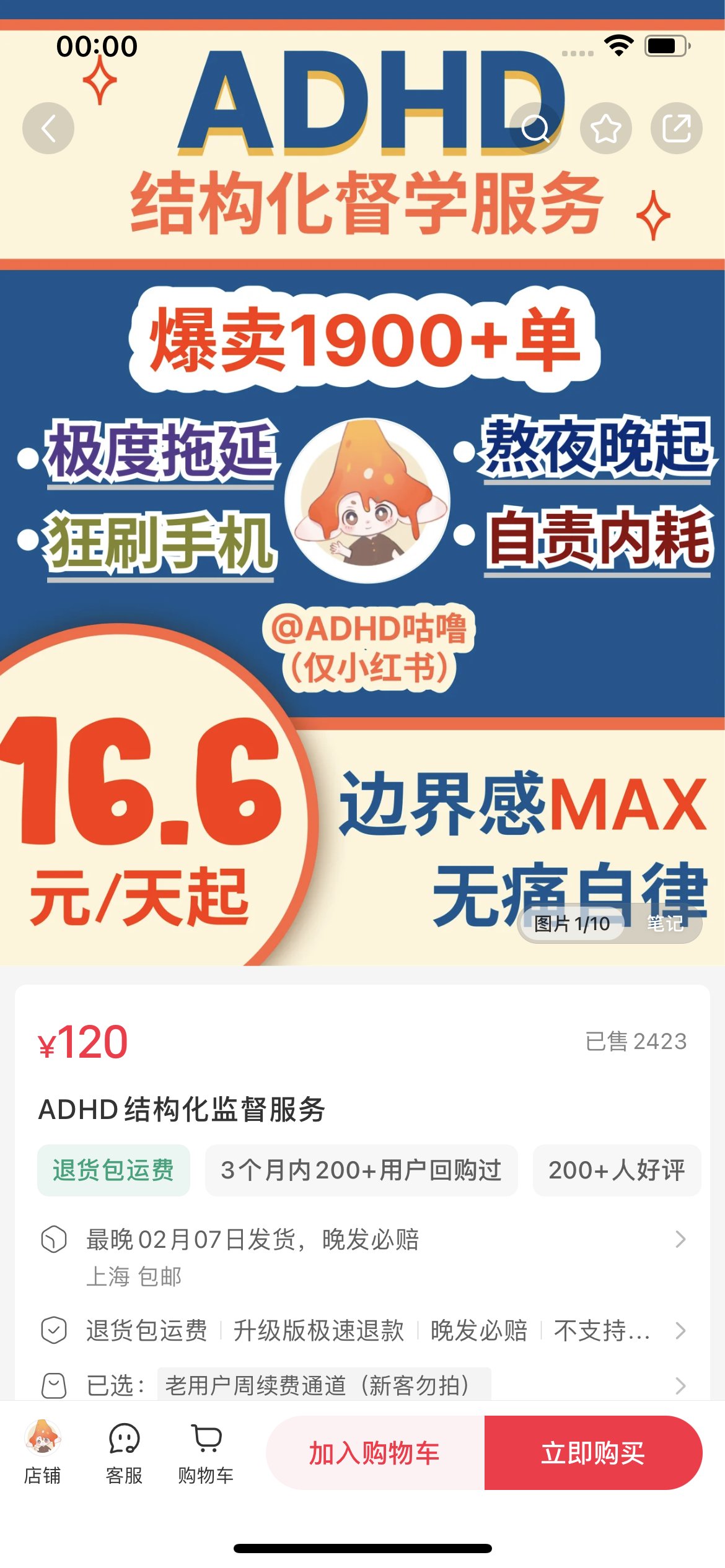Image resolution: width=725 pixels, height=1568 pixels.
Task: Go back using the top-left arrow
Action: 48,128
